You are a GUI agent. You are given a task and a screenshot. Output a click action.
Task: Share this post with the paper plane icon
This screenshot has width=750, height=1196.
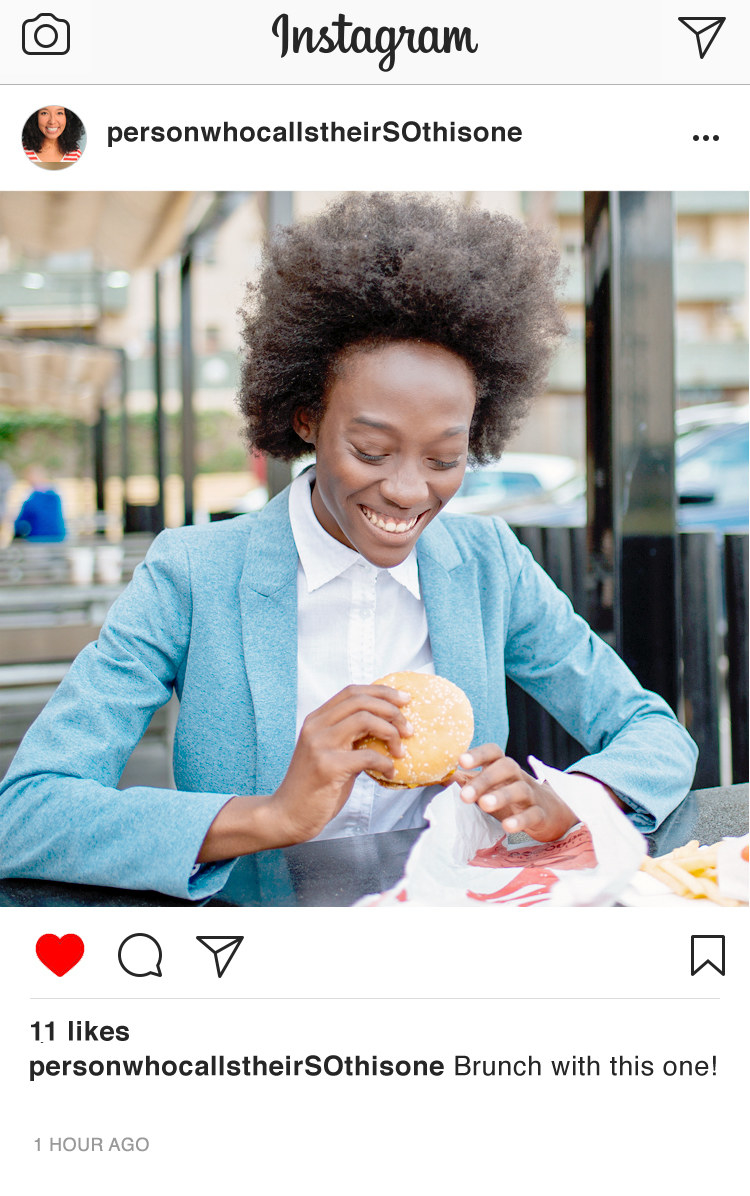coord(220,955)
